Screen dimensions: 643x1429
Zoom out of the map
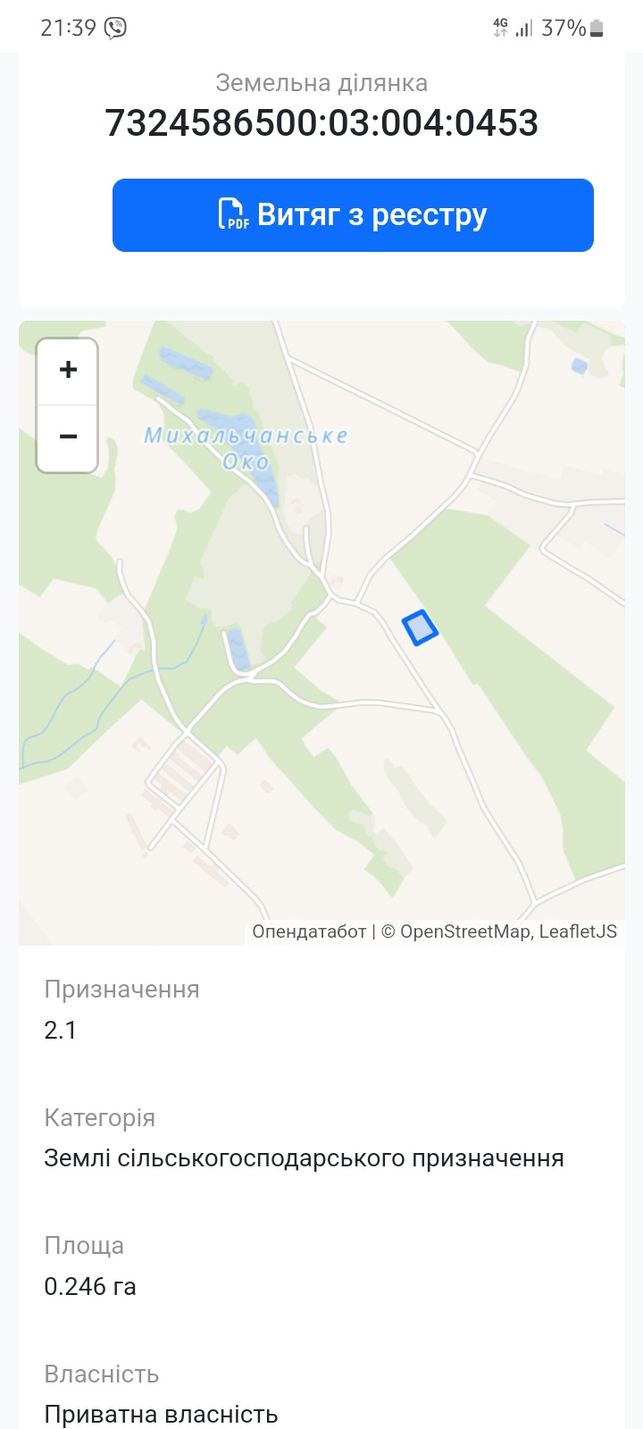[x=68, y=438]
